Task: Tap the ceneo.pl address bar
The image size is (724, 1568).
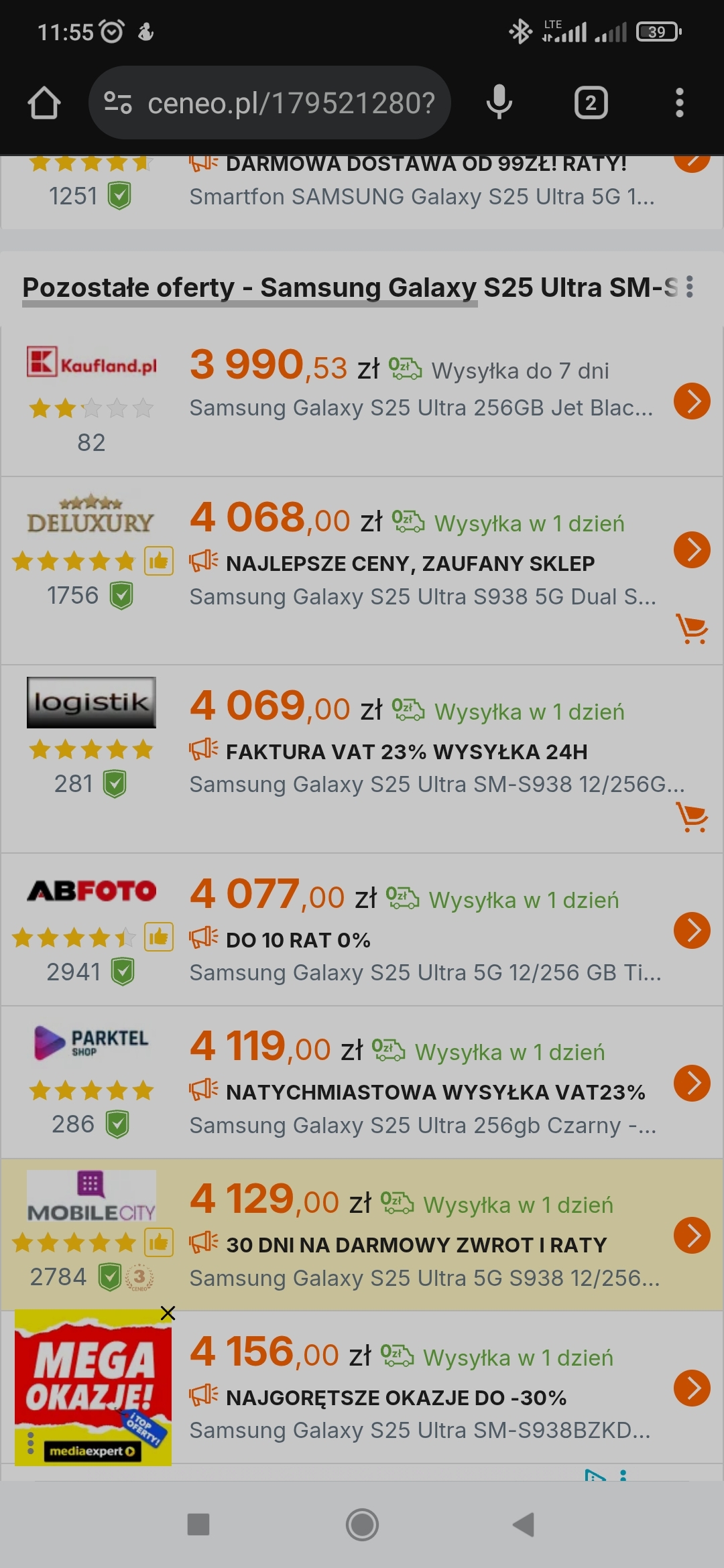Action: [269, 103]
